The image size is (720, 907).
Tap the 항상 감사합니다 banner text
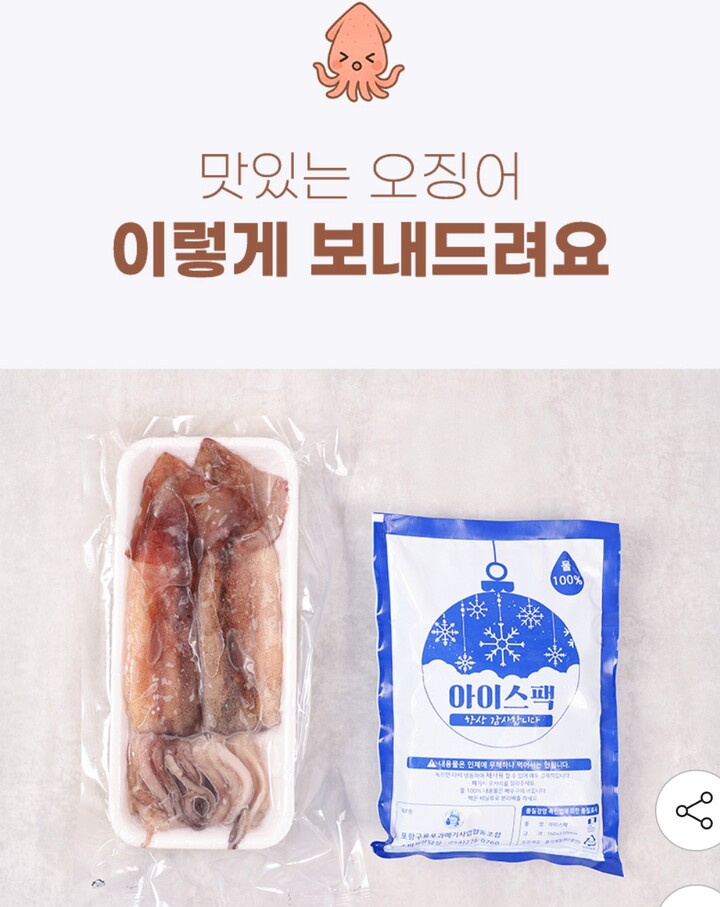[x=500, y=719]
